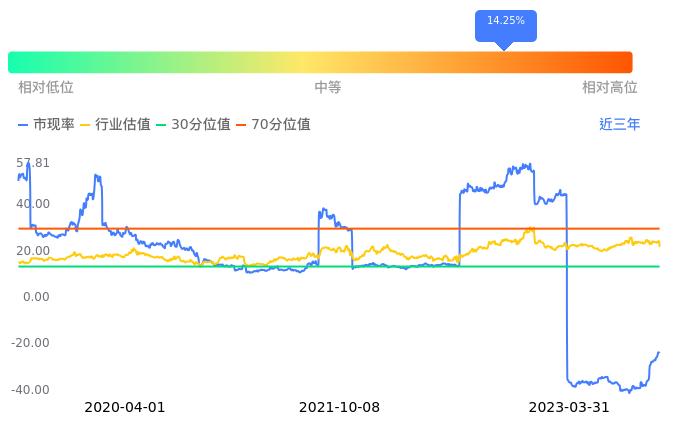This screenshot has height=442, width=686.
Task: Toggle the 市现率 series in legend
Action: coord(47,125)
